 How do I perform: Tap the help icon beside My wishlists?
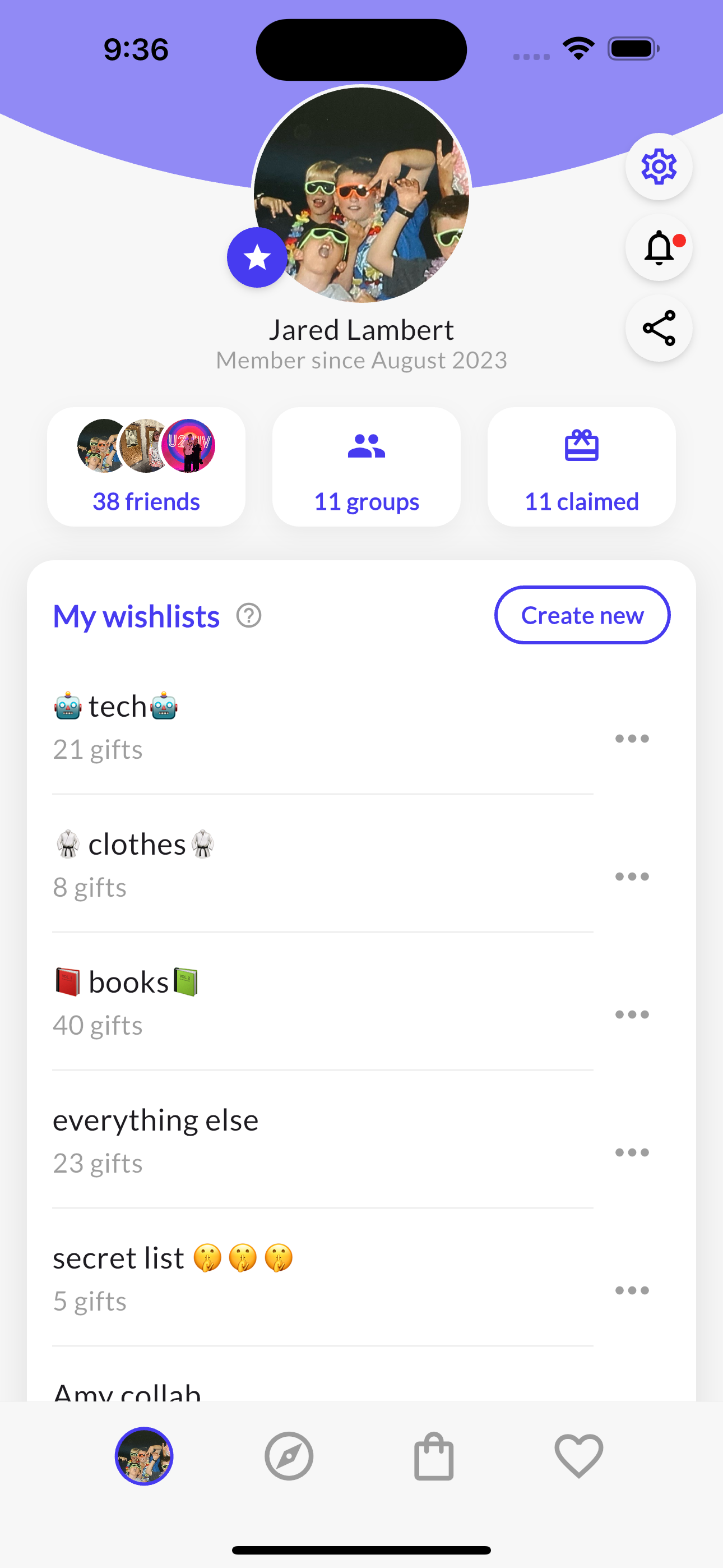pos(249,615)
